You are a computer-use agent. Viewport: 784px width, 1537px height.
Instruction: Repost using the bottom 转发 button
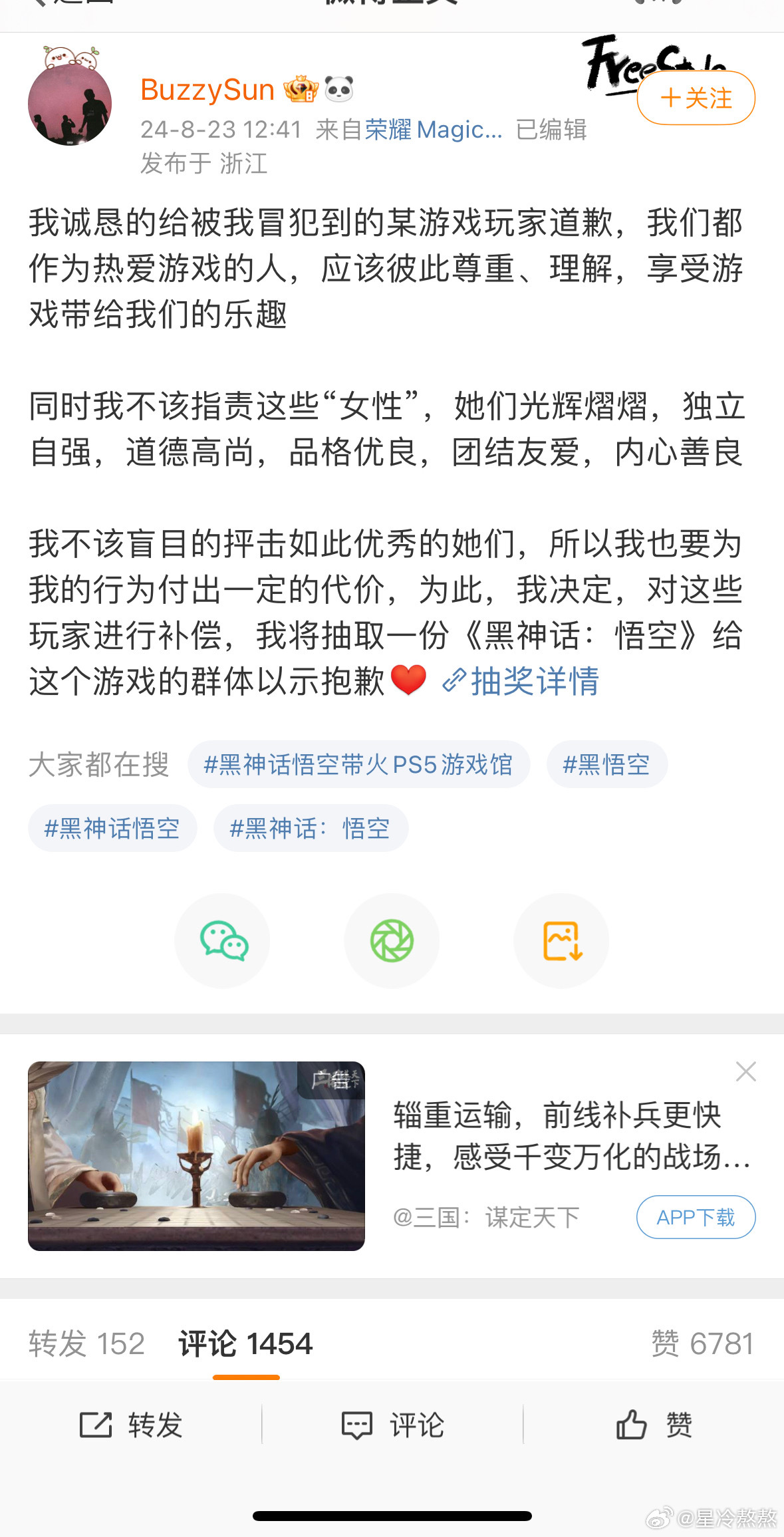click(x=131, y=1425)
